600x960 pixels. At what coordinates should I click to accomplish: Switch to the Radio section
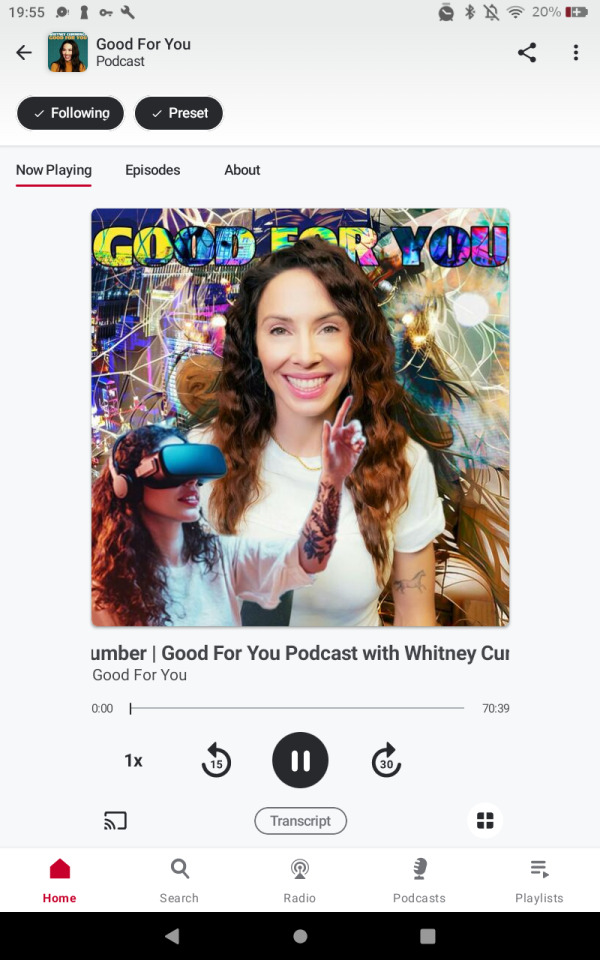click(x=299, y=880)
